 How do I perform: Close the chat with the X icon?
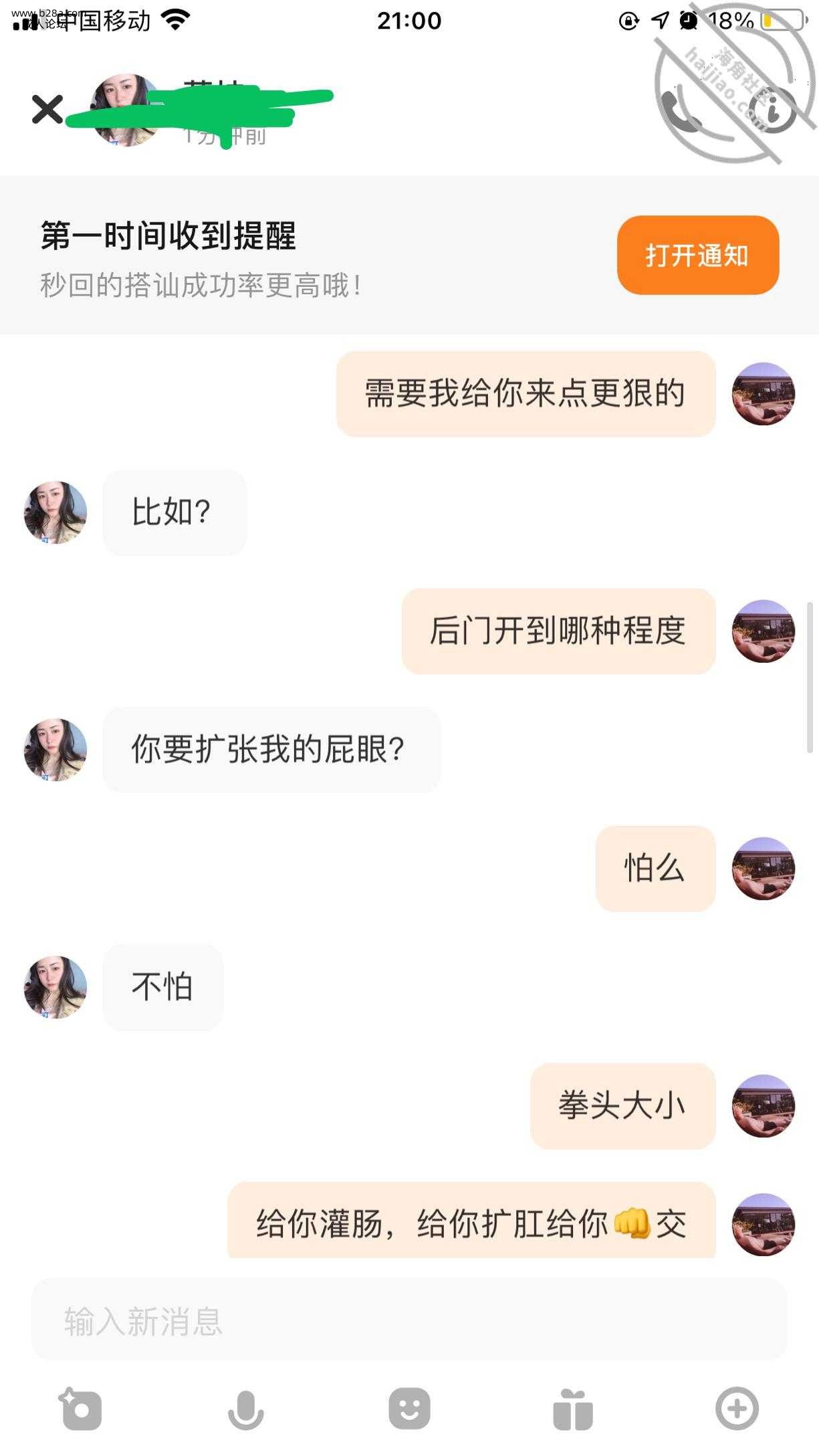47,110
